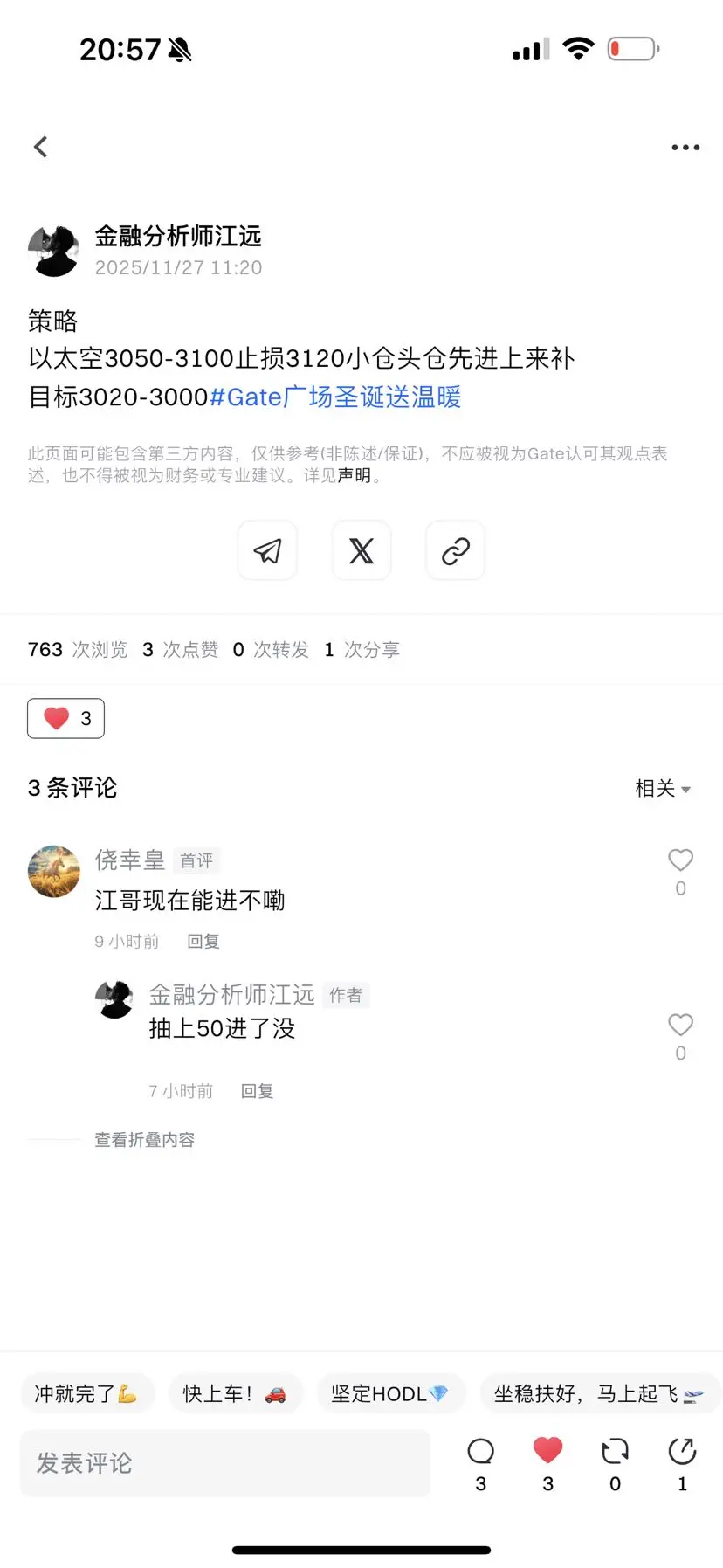The image size is (723, 1568).
Task: Open the 相关 comment sorting dropdown
Action: point(662,788)
